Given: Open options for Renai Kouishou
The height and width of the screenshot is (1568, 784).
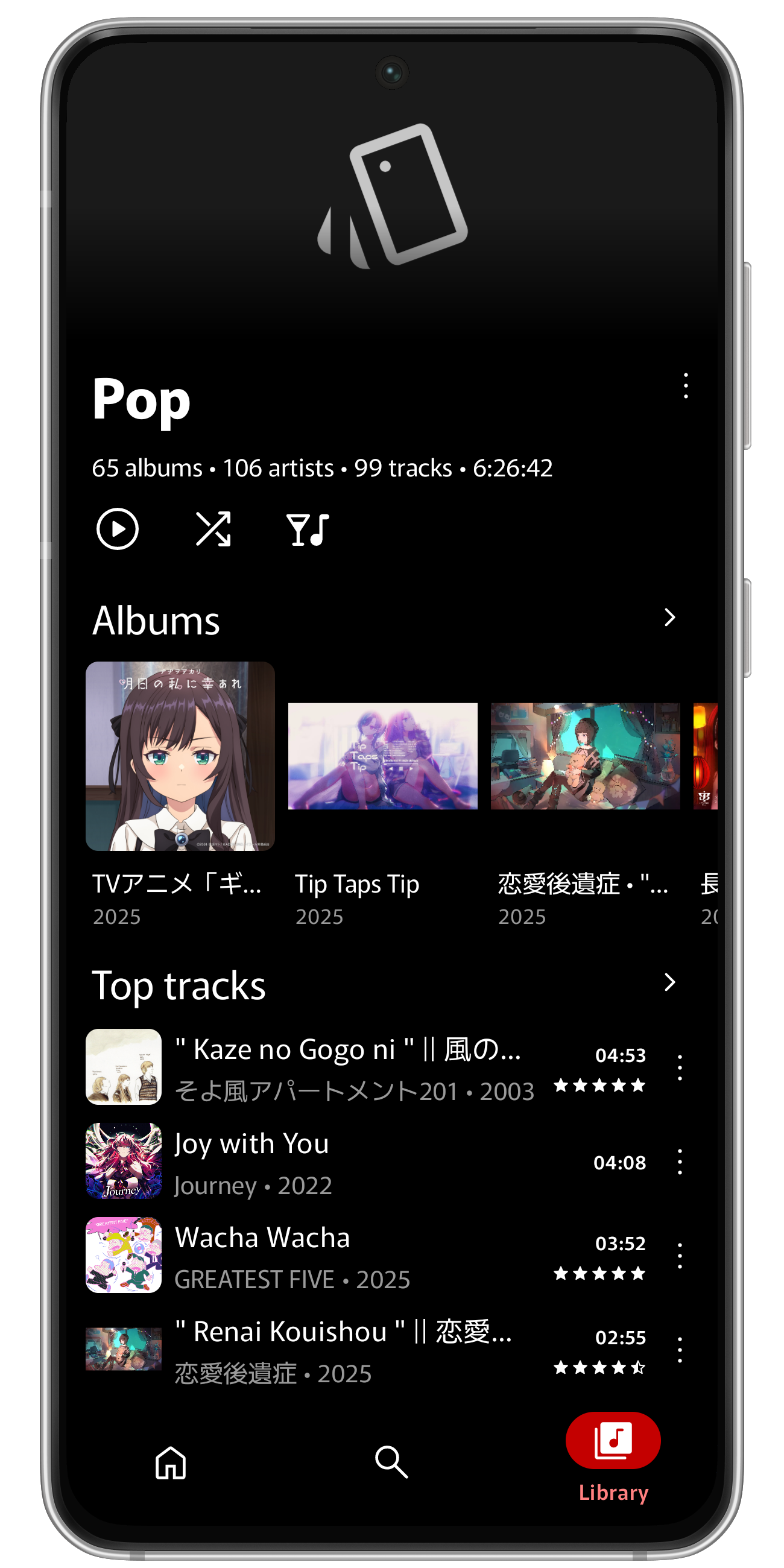Looking at the screenshot, I should tap(679, 1350).
